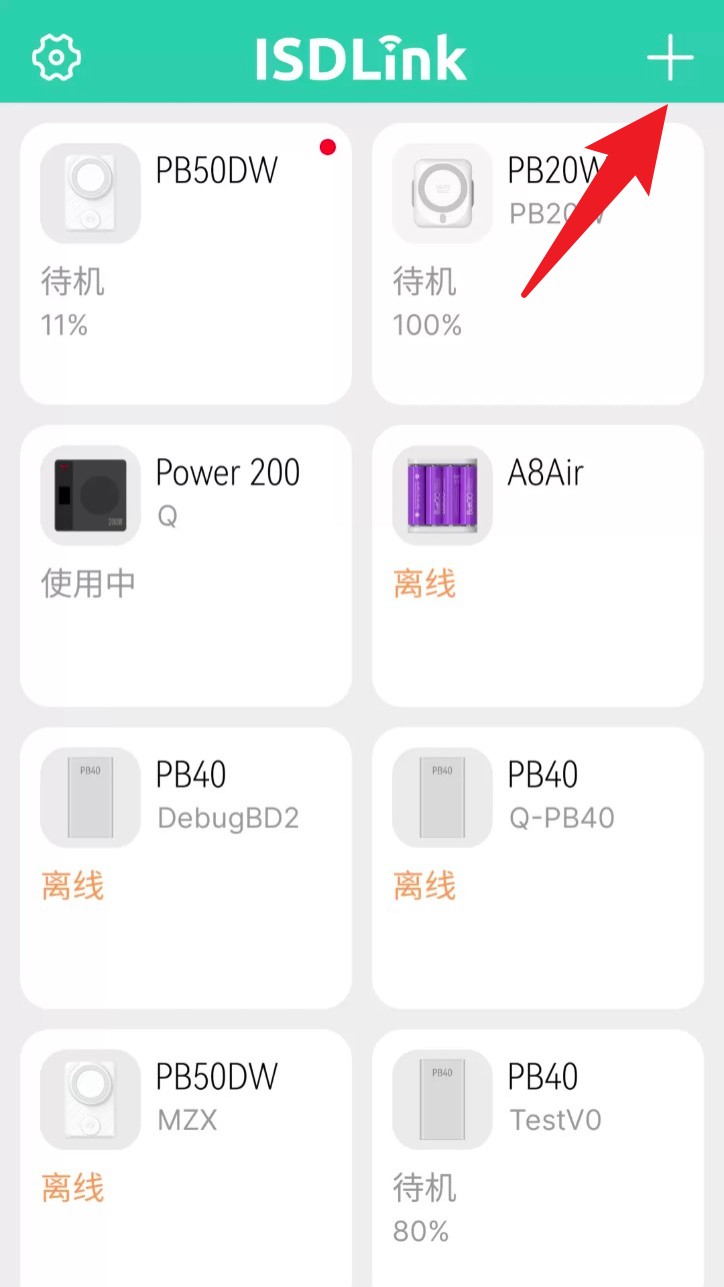Tap the ISDLink title in the header
This screenshot has height=1287, width=724.
click(362, 57)
